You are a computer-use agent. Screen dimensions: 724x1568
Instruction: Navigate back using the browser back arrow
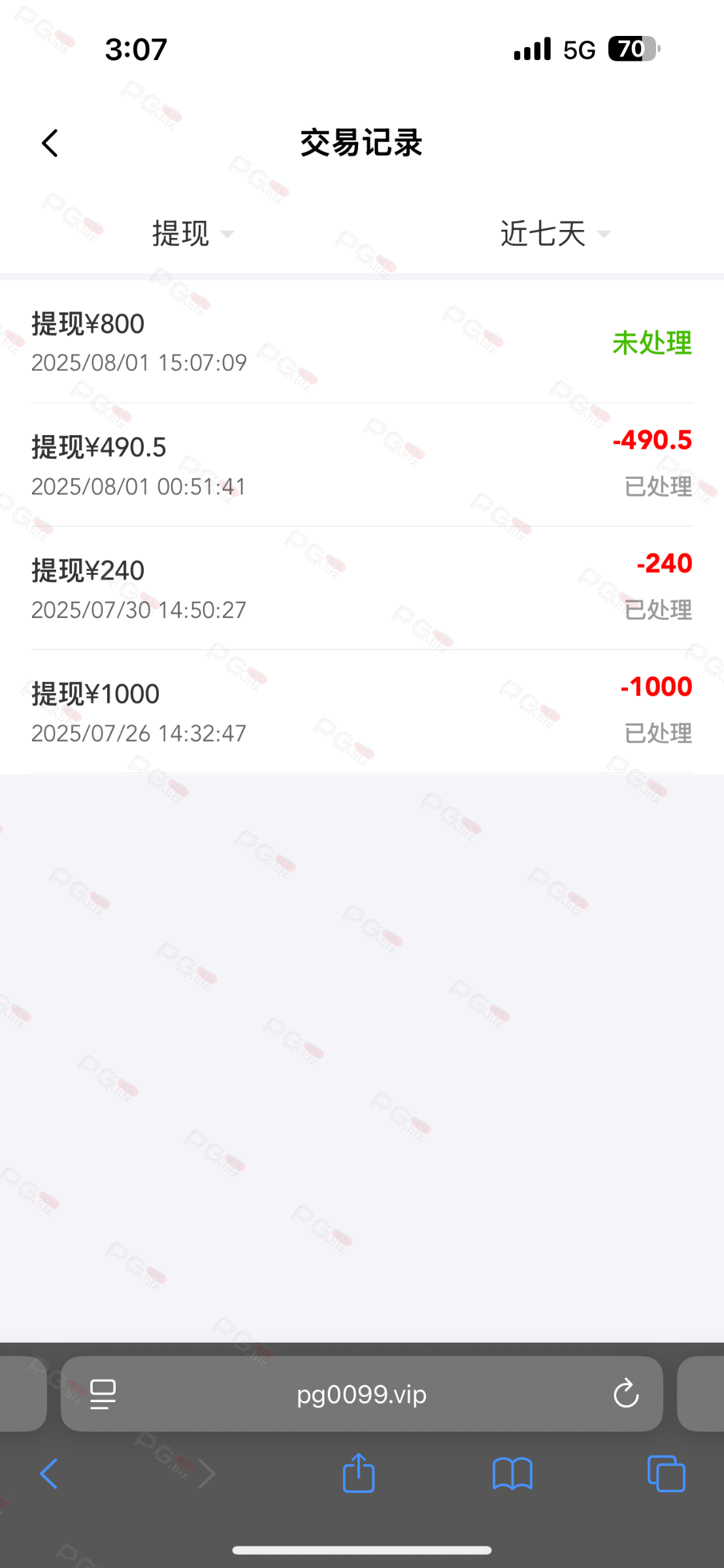[x=50, y=1474]
